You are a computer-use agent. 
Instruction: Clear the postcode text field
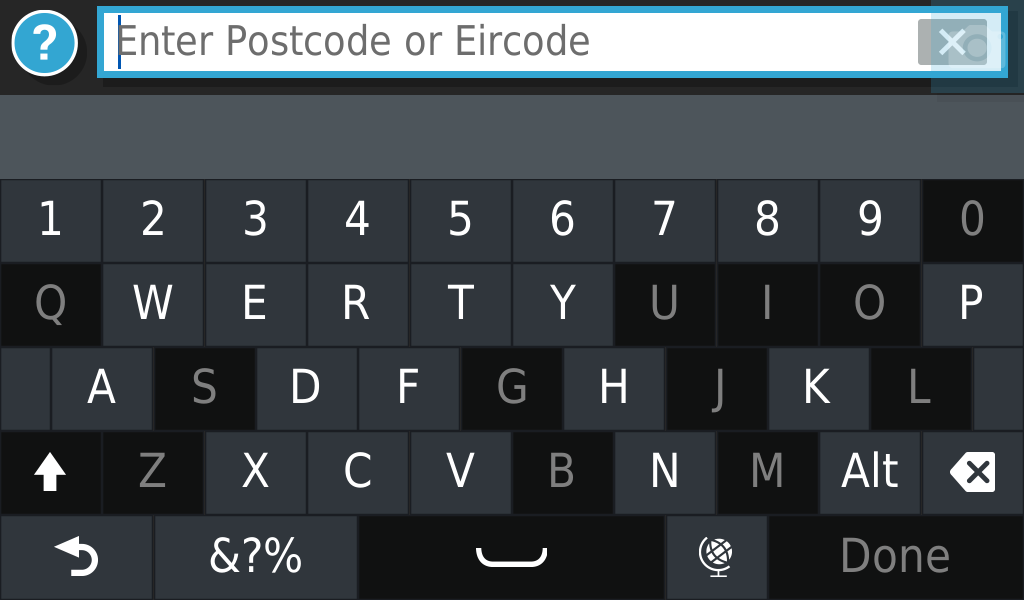951,42
